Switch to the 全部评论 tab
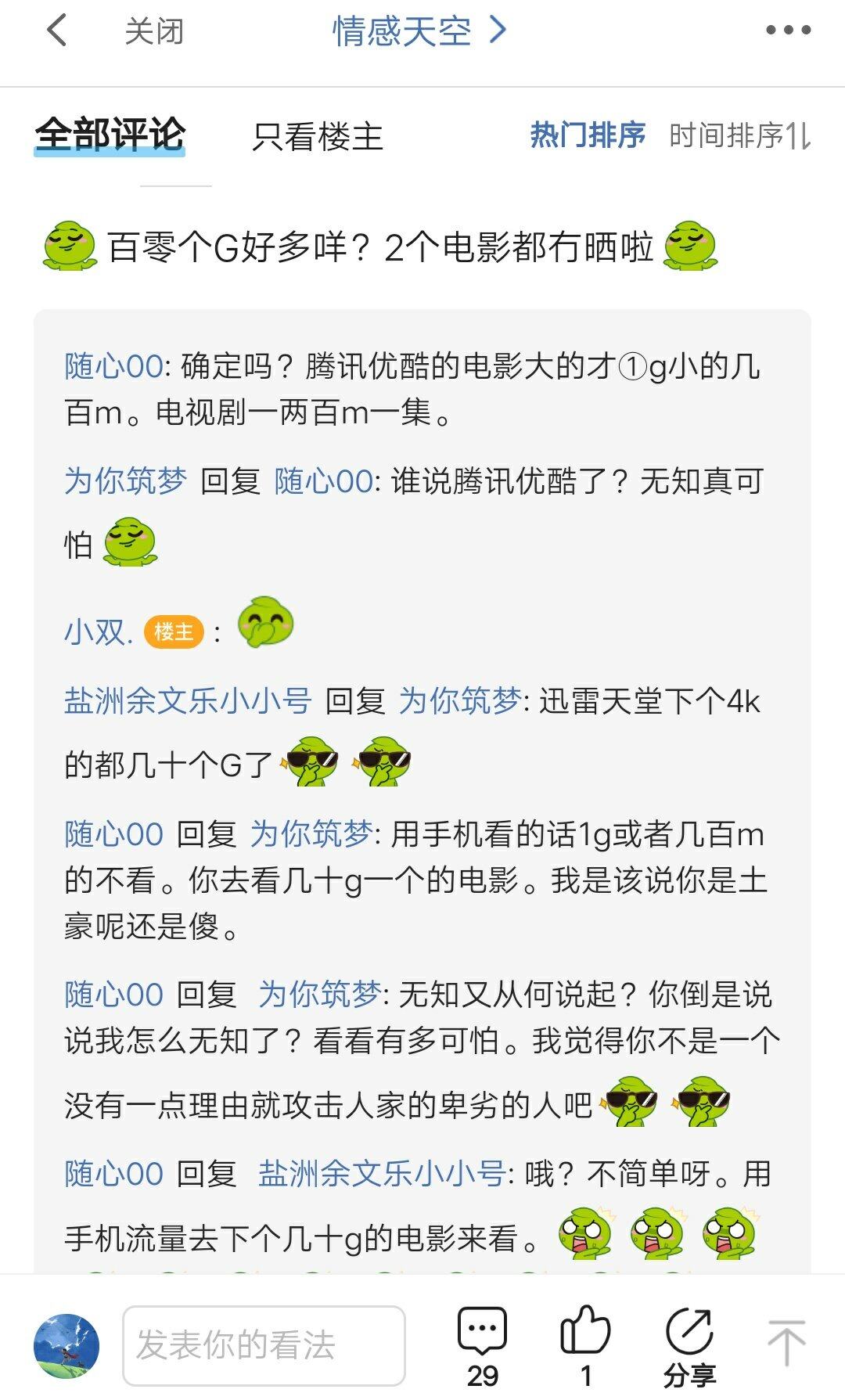This screenshot has width=845, height=1400. click(x=110, y=135)
